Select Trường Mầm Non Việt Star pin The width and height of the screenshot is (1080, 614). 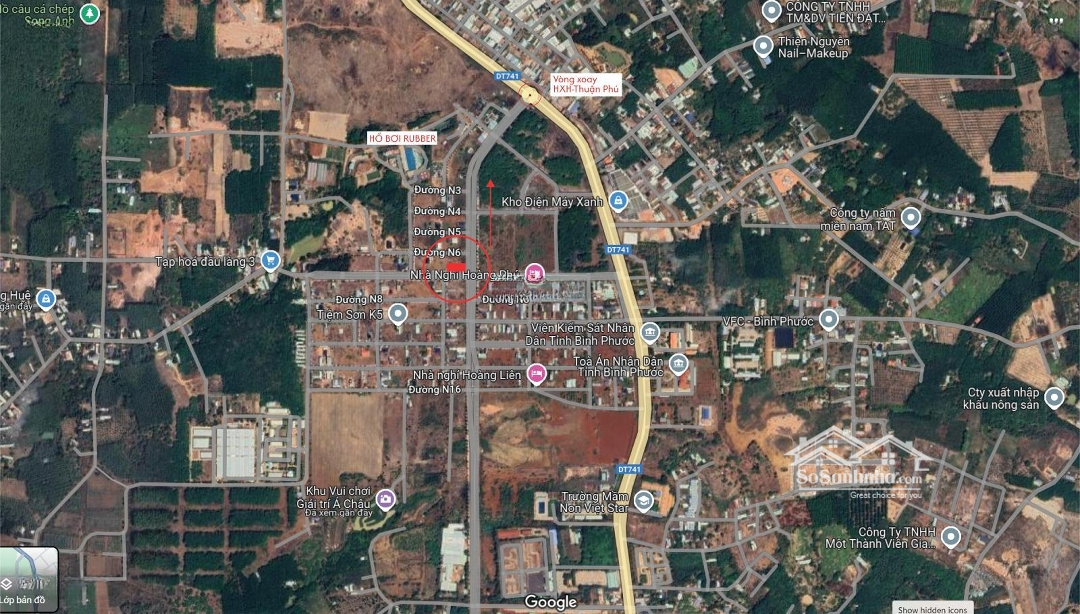click(644, 499)
